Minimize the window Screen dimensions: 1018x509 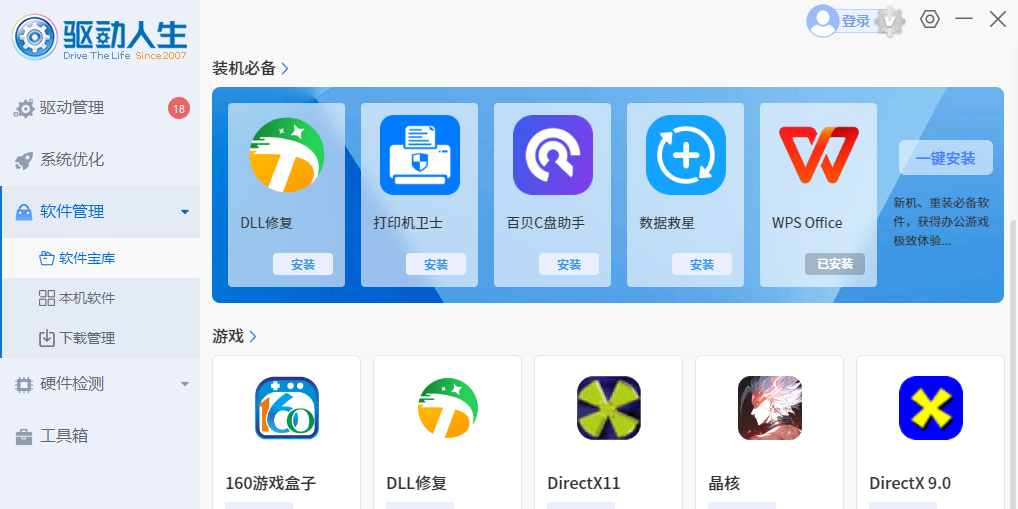(964, 19)
